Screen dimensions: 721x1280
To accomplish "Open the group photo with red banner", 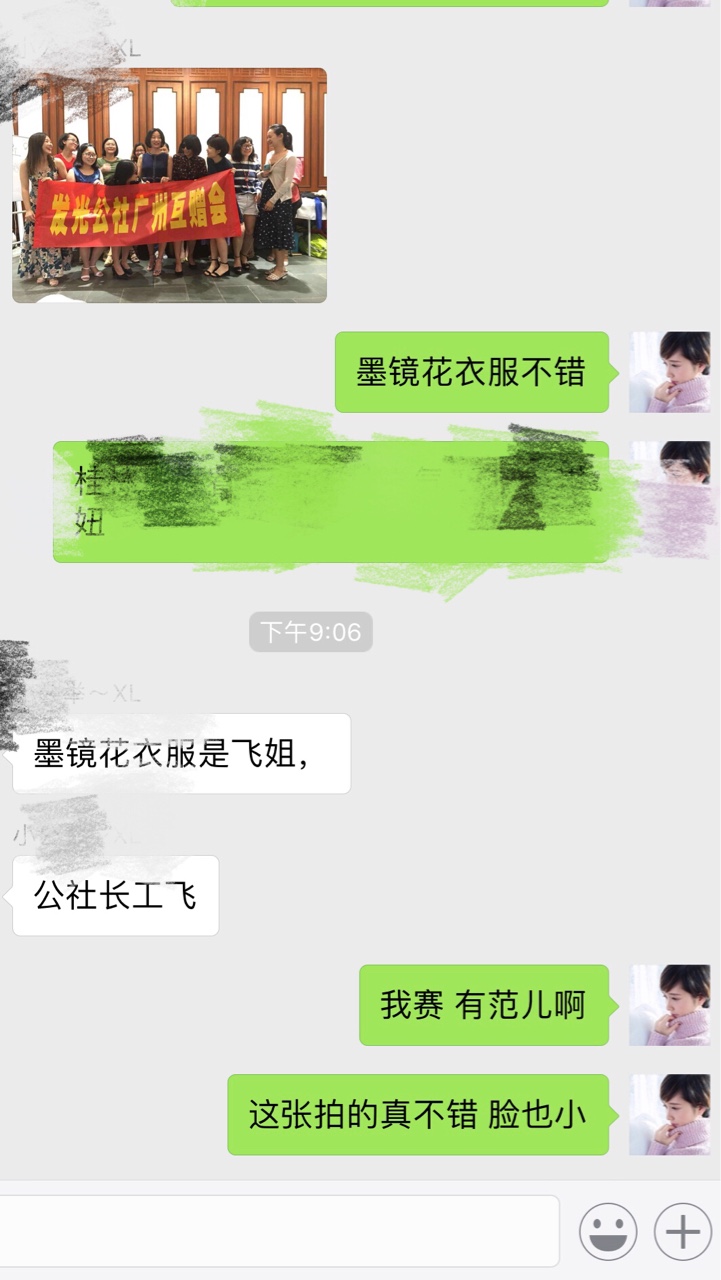I will (169, 185).
